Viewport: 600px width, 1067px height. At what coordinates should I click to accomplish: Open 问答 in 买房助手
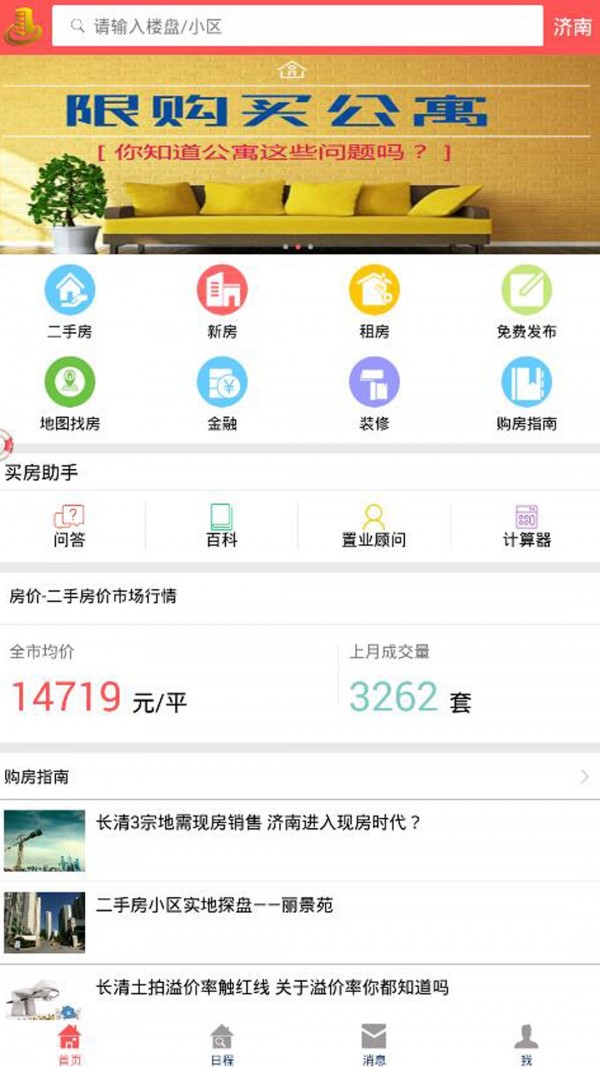pyautogui.click(x=69, y=527)
